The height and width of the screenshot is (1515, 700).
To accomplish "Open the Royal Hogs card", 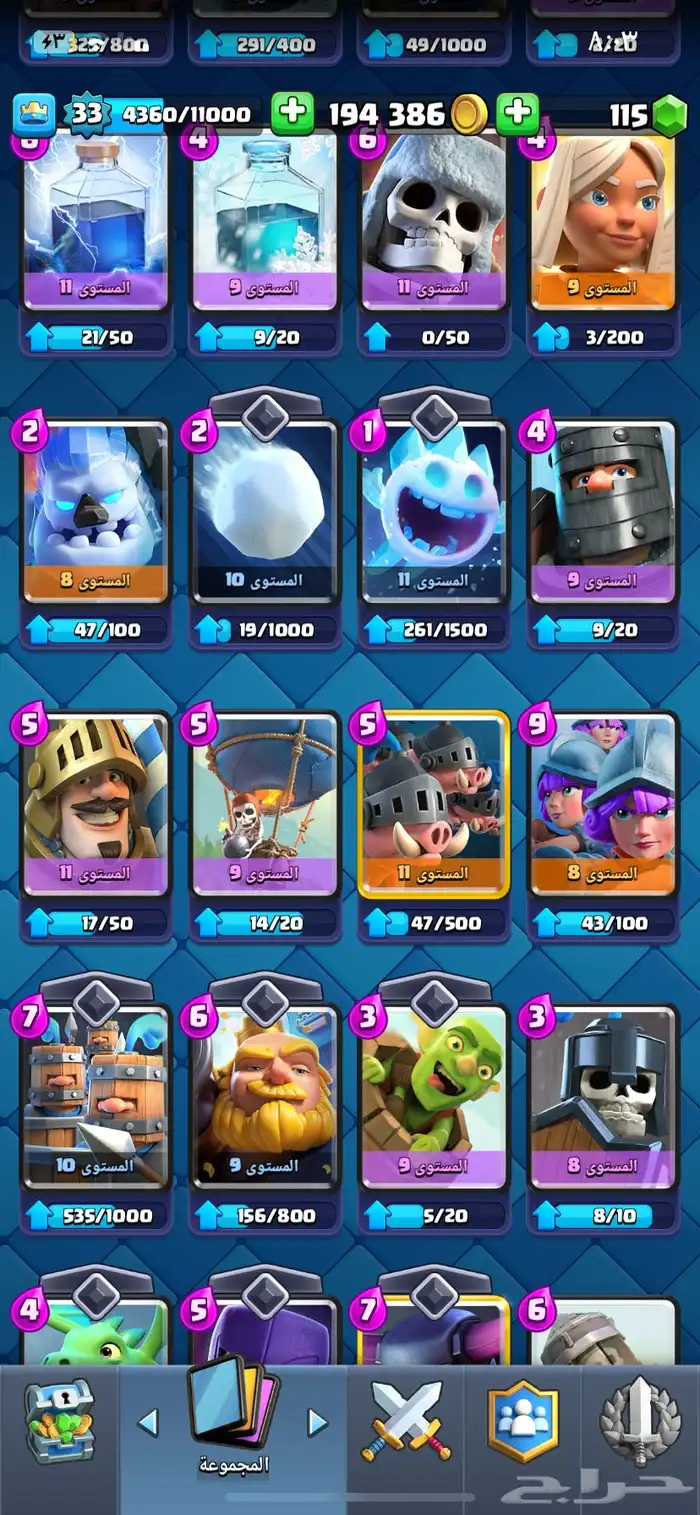I will pos(434,805).
